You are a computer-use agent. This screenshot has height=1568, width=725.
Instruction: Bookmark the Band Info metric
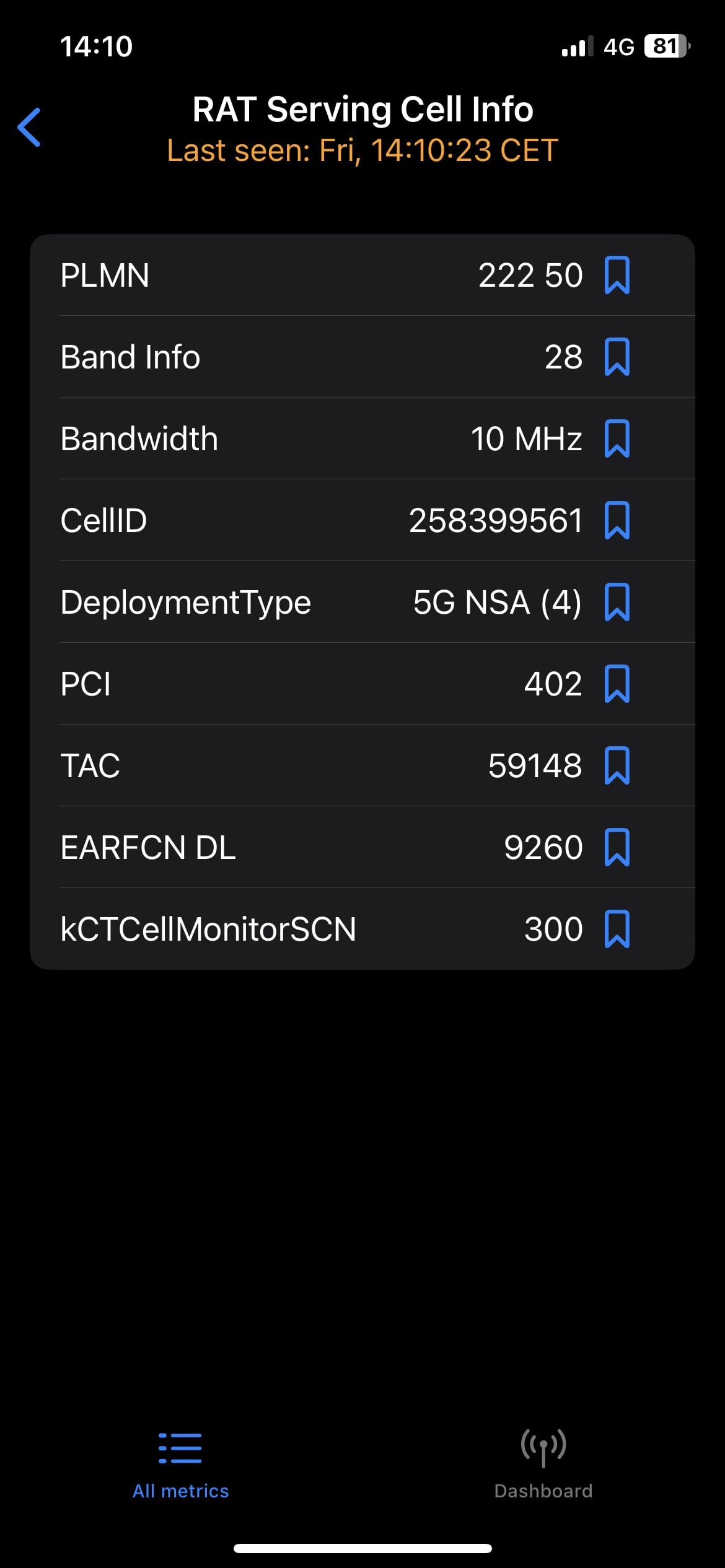point(617,357)
